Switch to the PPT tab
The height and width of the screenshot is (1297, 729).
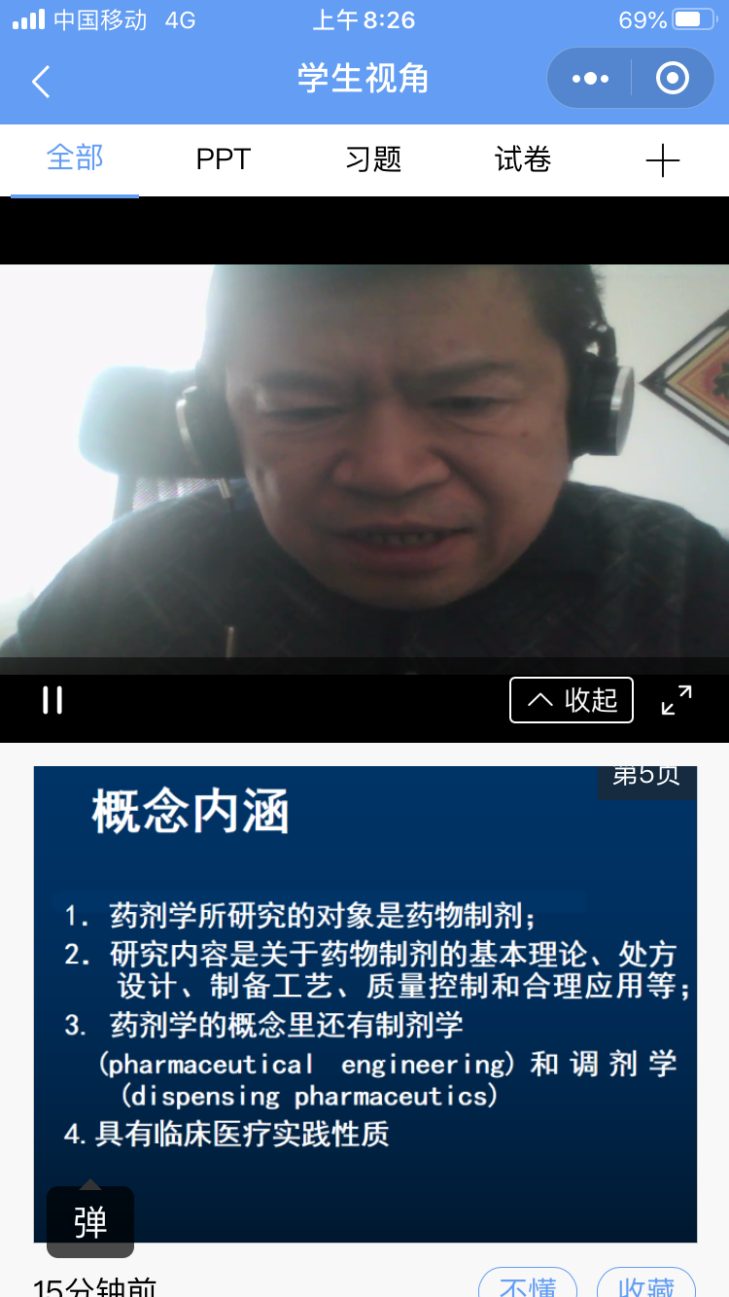223,159
